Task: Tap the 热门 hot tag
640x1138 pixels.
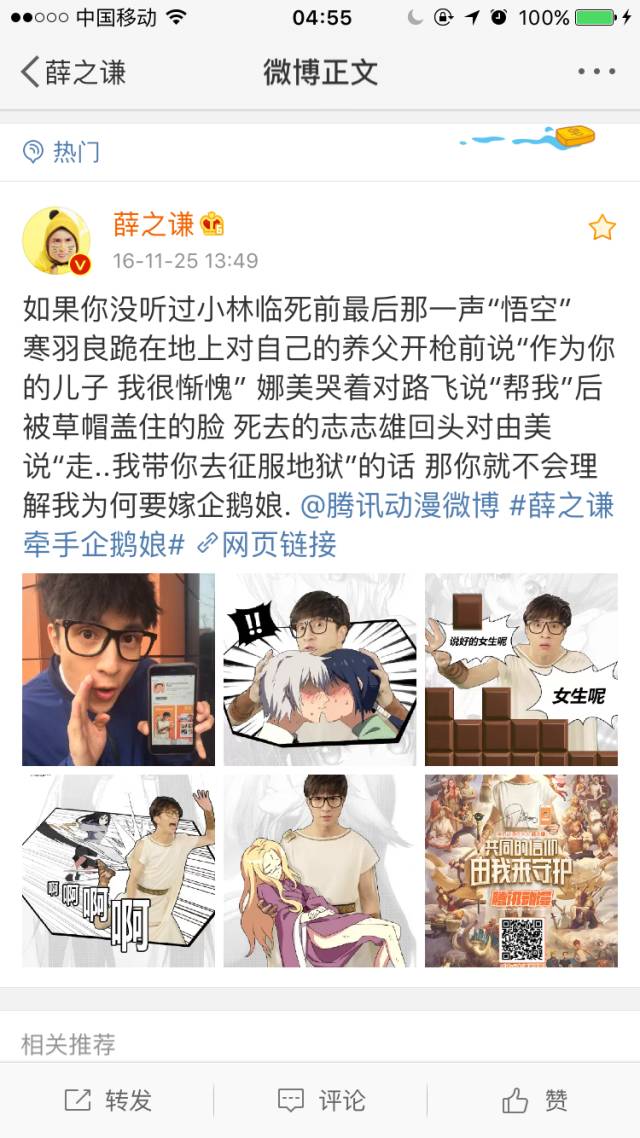Action: pyautogui.click(x=62, y=152)
